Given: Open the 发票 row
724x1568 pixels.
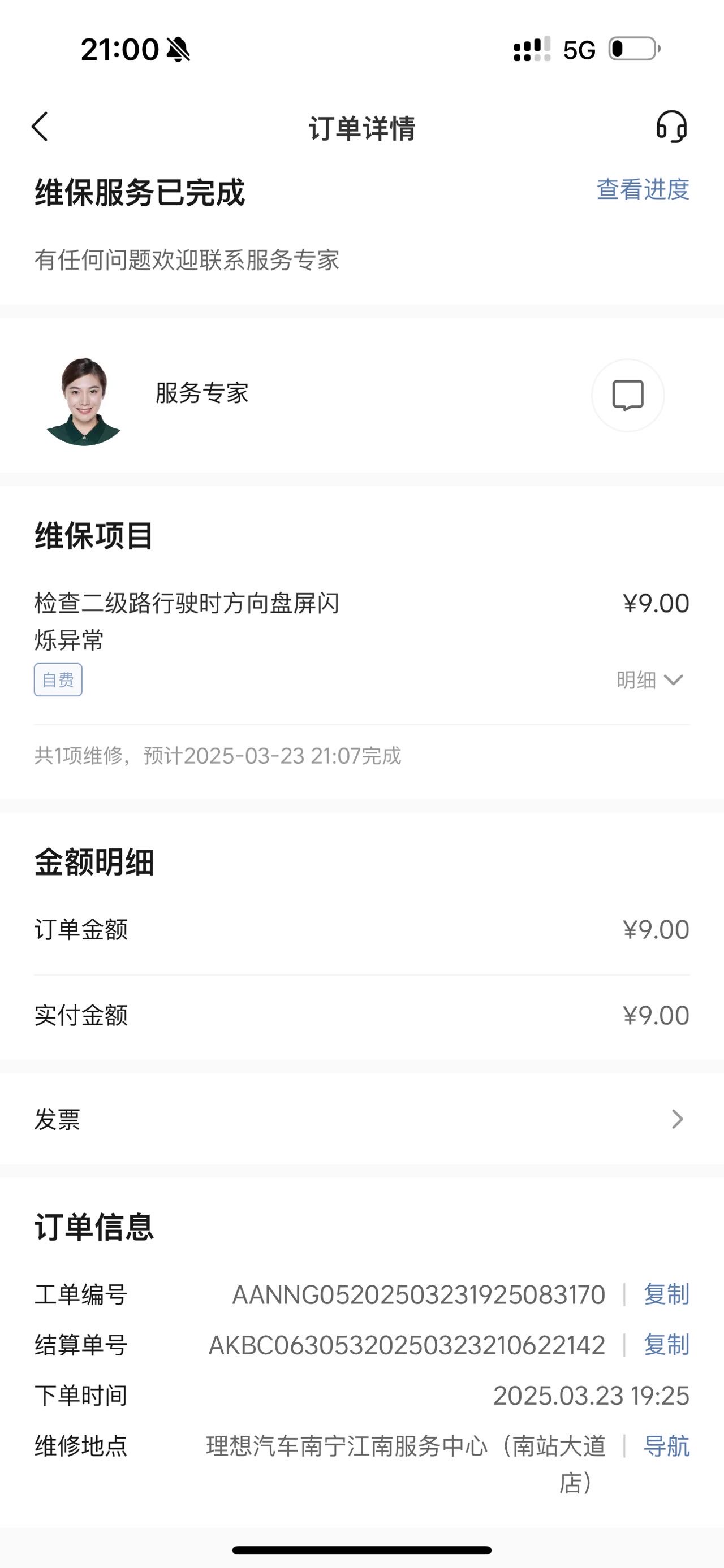Looking at the screenshot, I should pyautogui.click(x=361, y=1119).
